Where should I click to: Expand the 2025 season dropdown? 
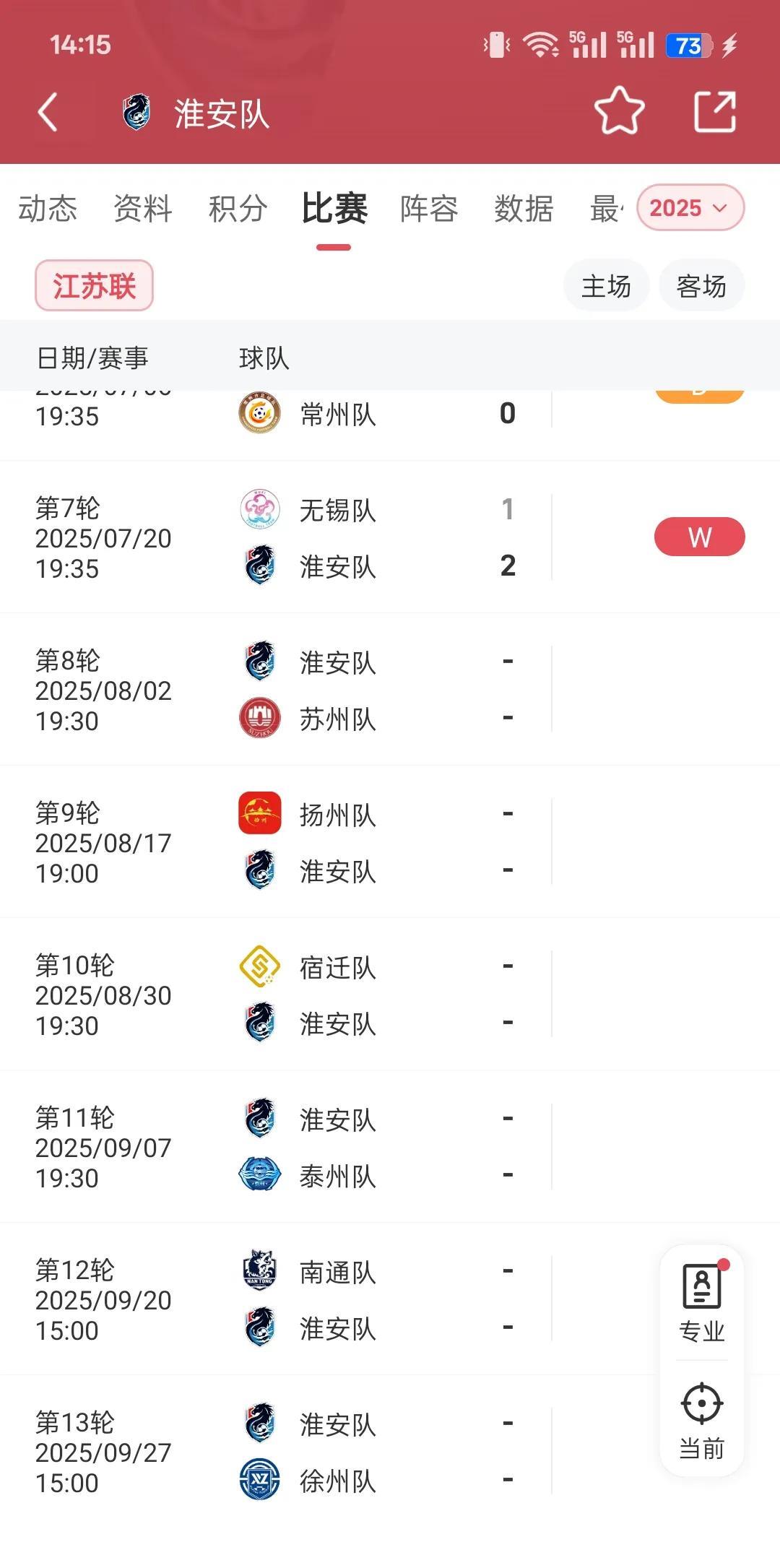pos(690,208)
